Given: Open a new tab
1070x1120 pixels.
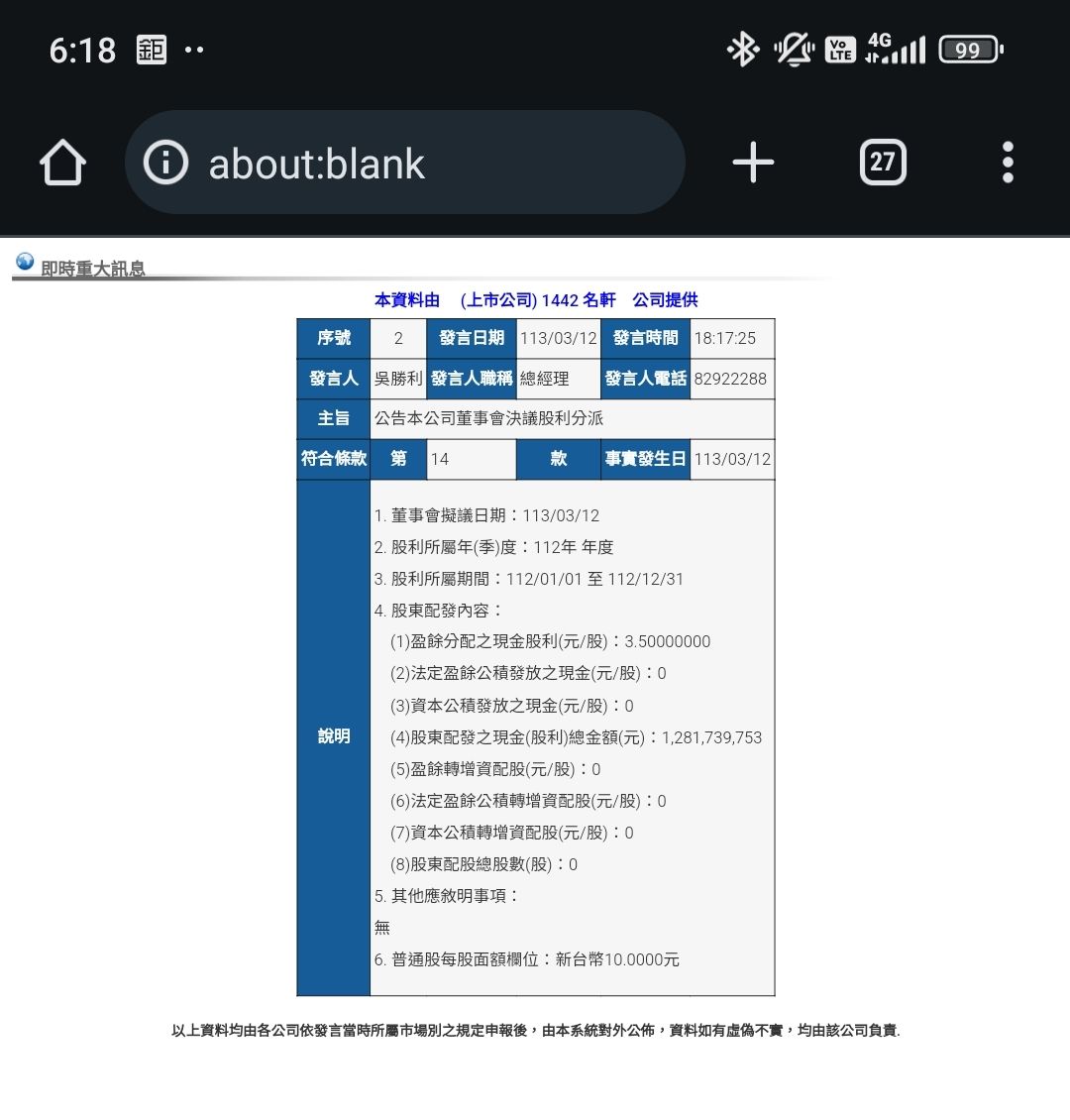Looking at the screenshot, I should [753, 163].
